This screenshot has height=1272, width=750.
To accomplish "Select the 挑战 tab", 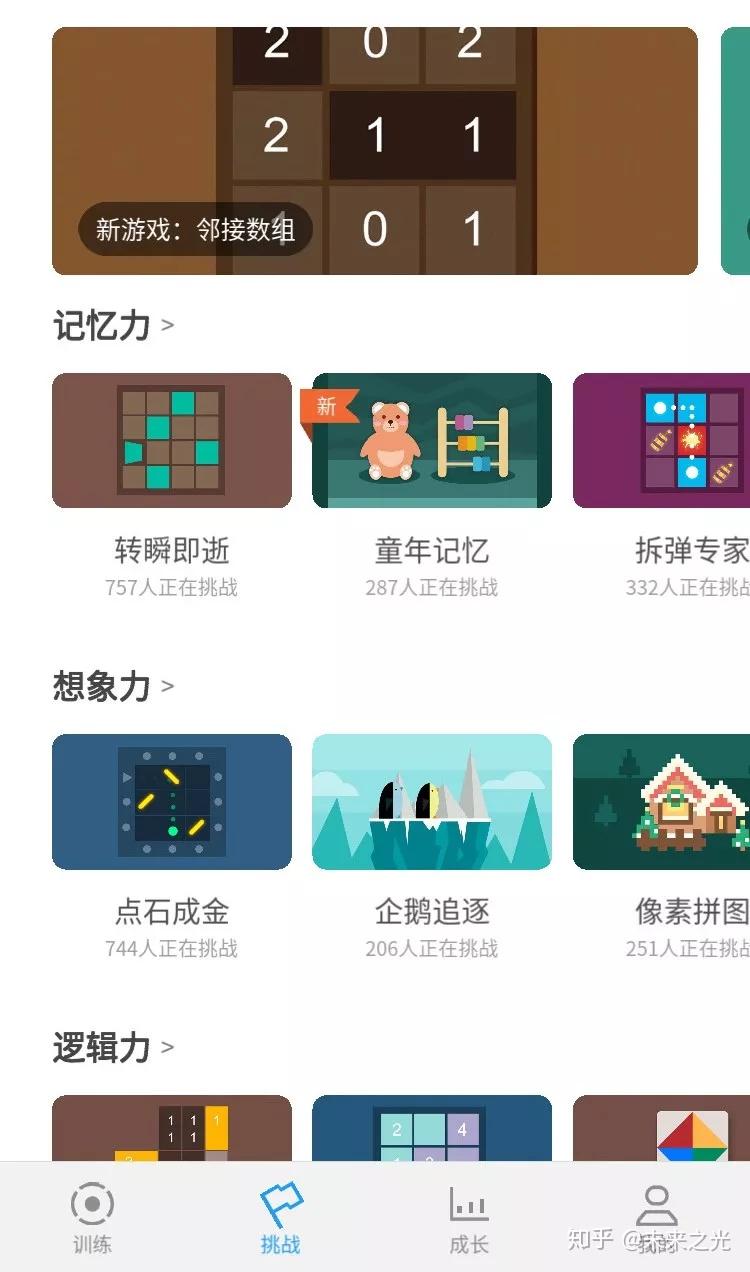I will [x=281, y=1217].
